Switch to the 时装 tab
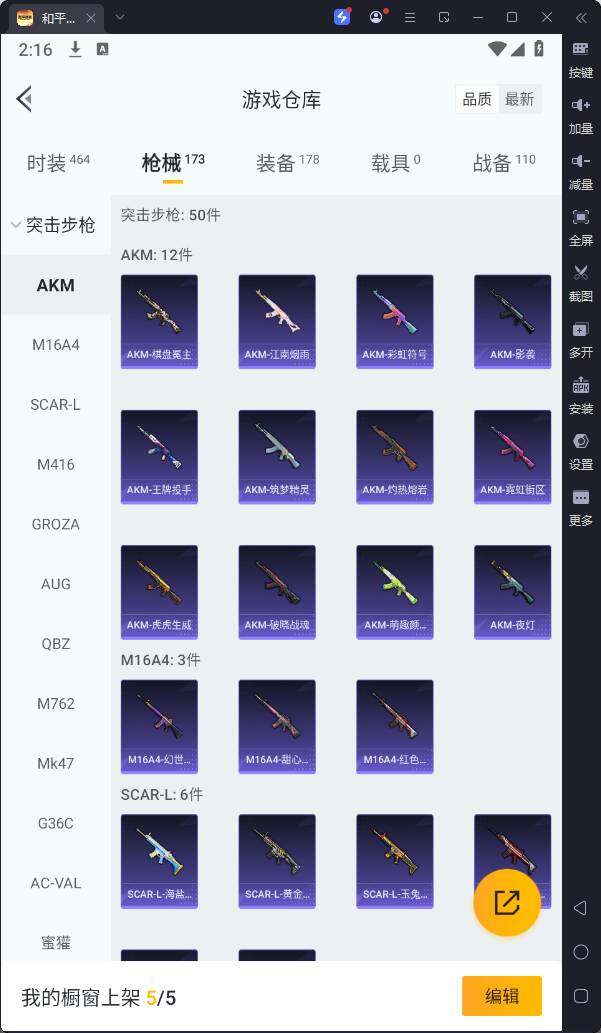 [x=58, y=163]
